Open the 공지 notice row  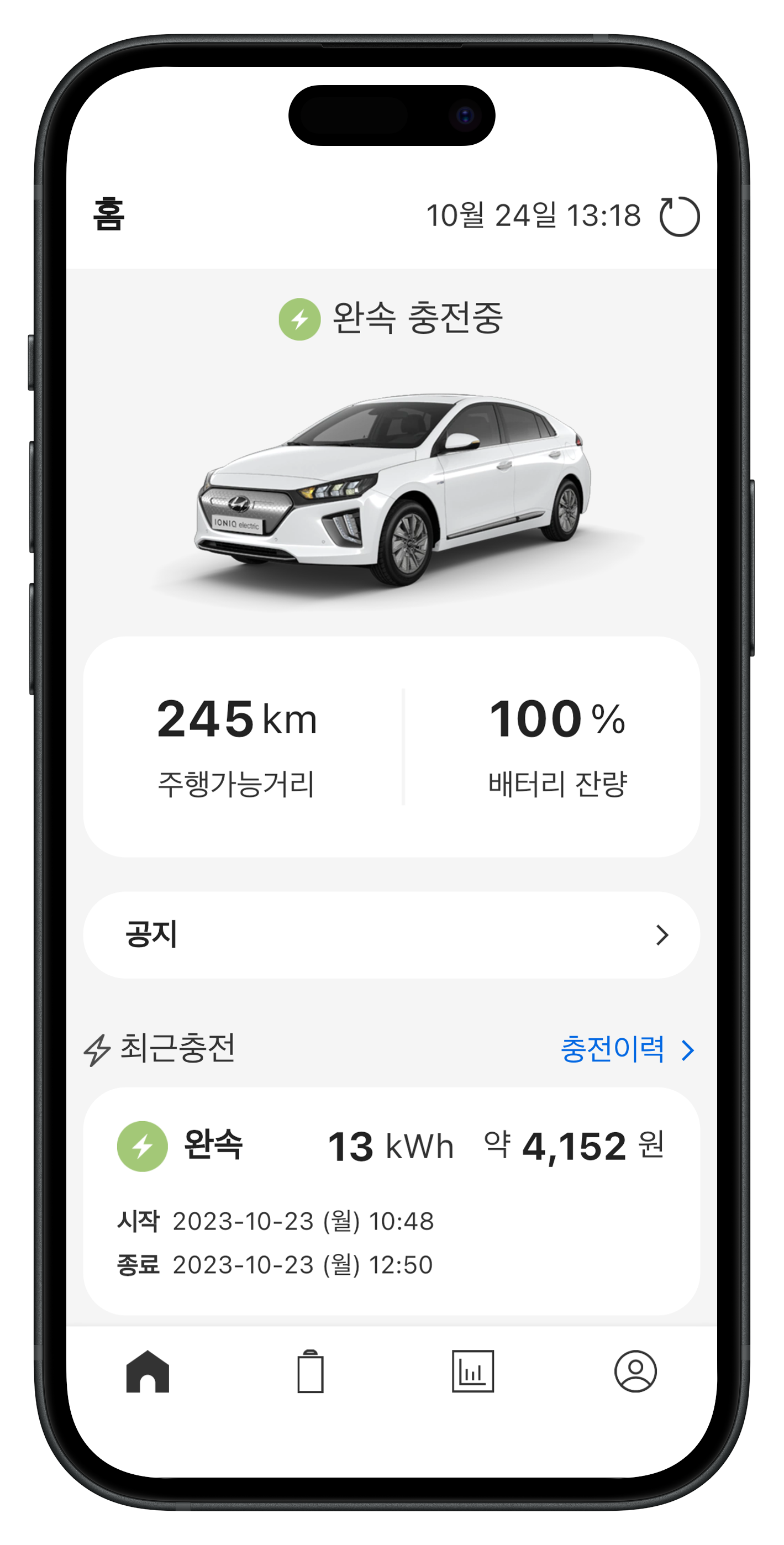pyautogui.click(x=391, y=934)
